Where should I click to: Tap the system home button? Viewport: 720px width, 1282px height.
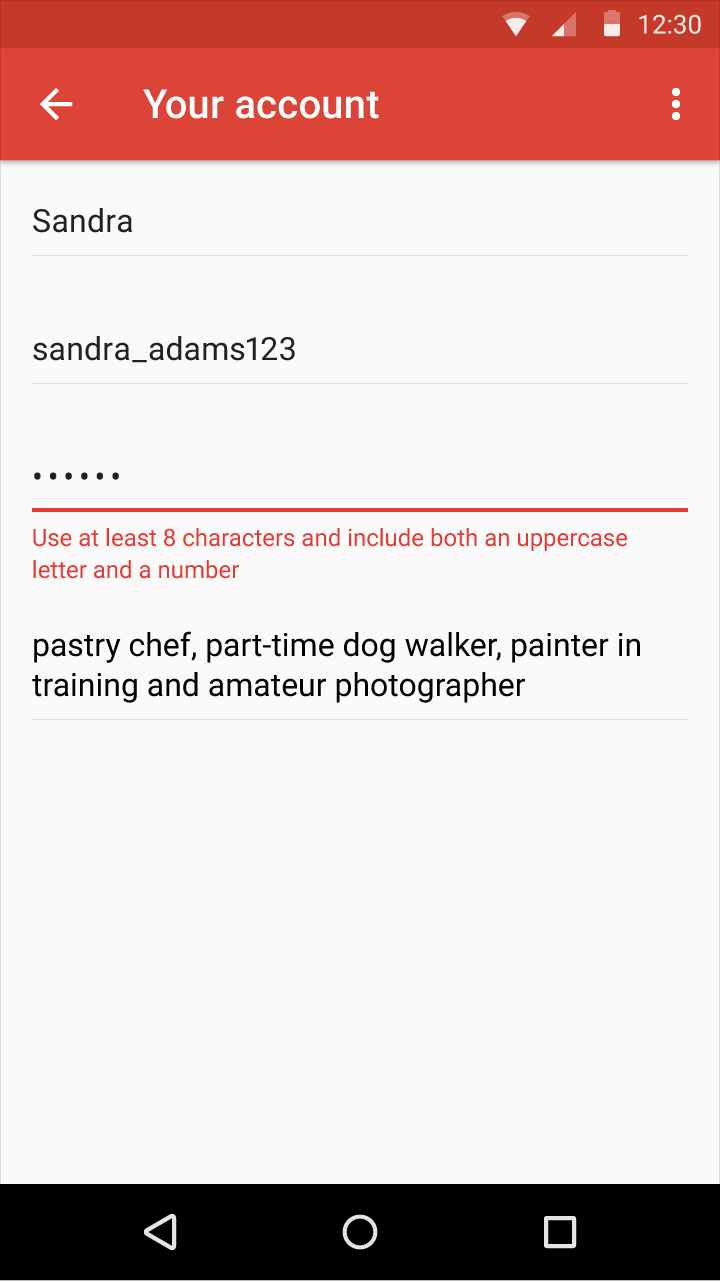(x=360, y=1232)
